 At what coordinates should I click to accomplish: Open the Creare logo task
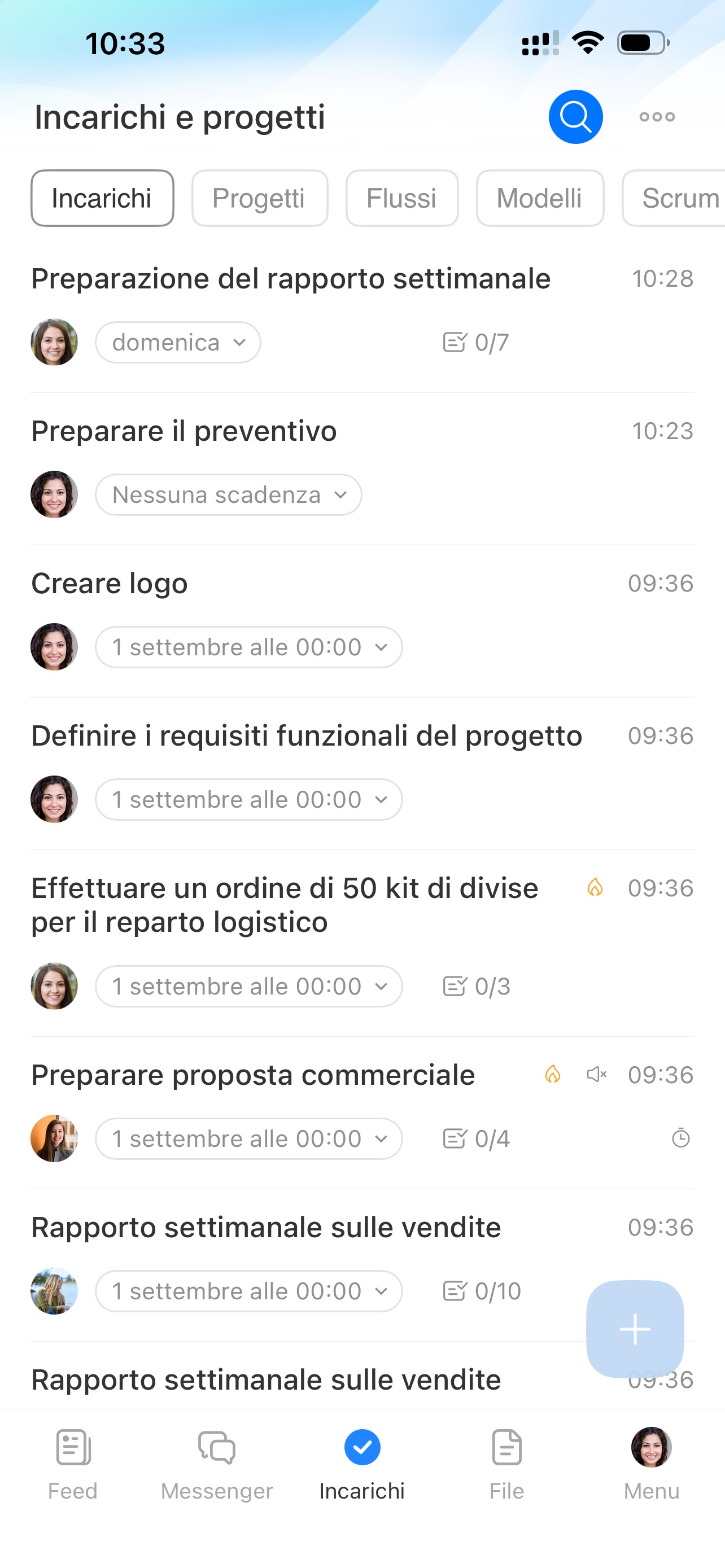(x=110, y=583)
